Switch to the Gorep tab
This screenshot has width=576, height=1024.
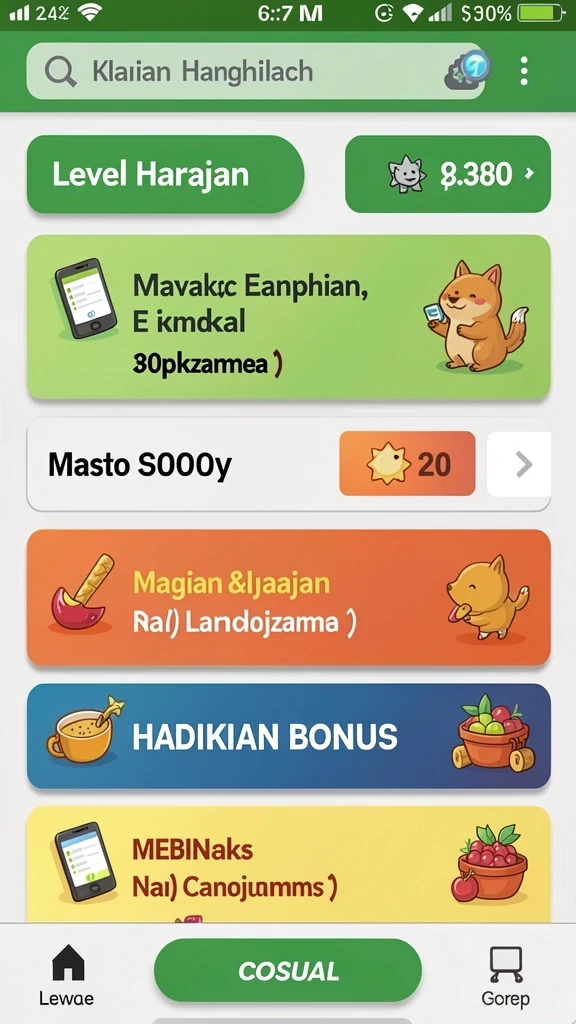click(505, 976)
